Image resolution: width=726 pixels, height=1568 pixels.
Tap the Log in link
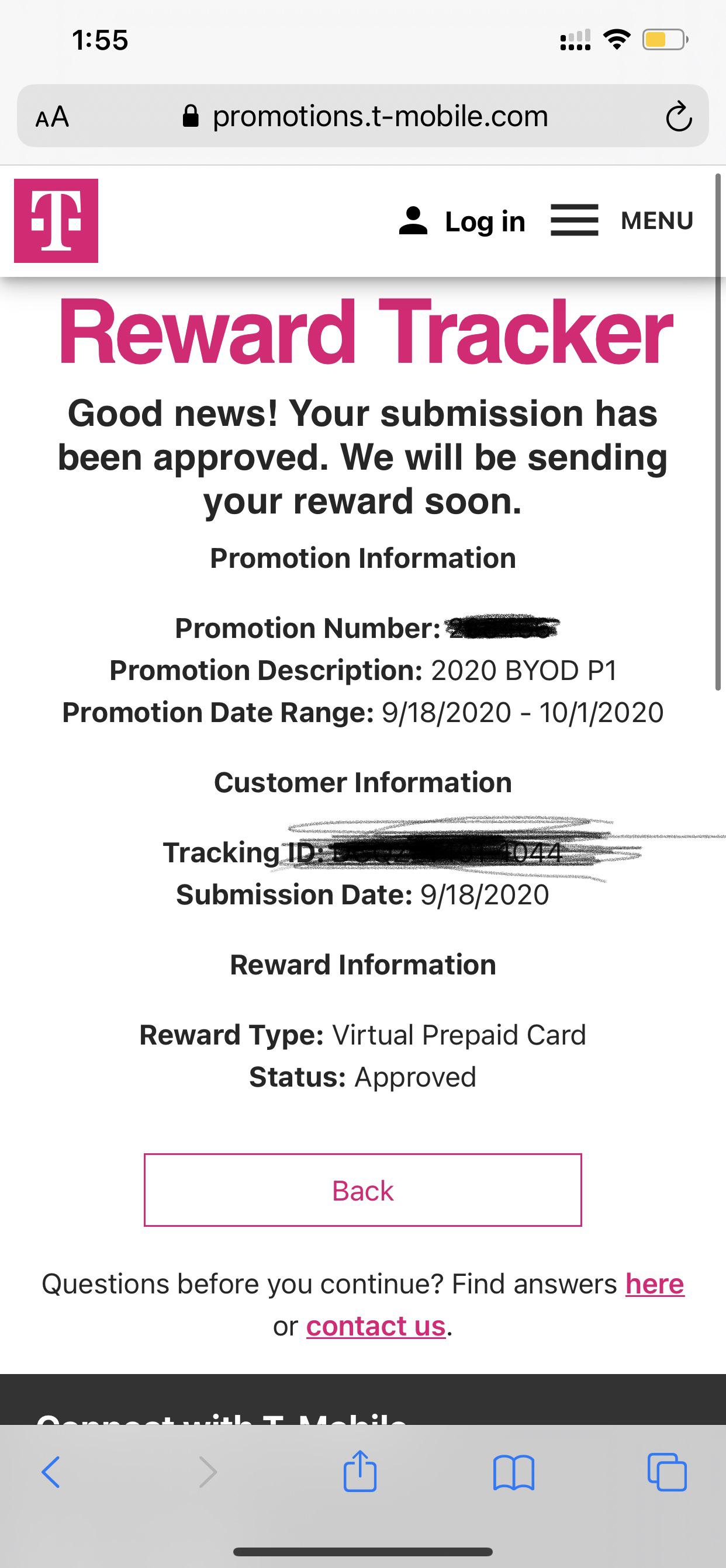click(x=462, y=221)
